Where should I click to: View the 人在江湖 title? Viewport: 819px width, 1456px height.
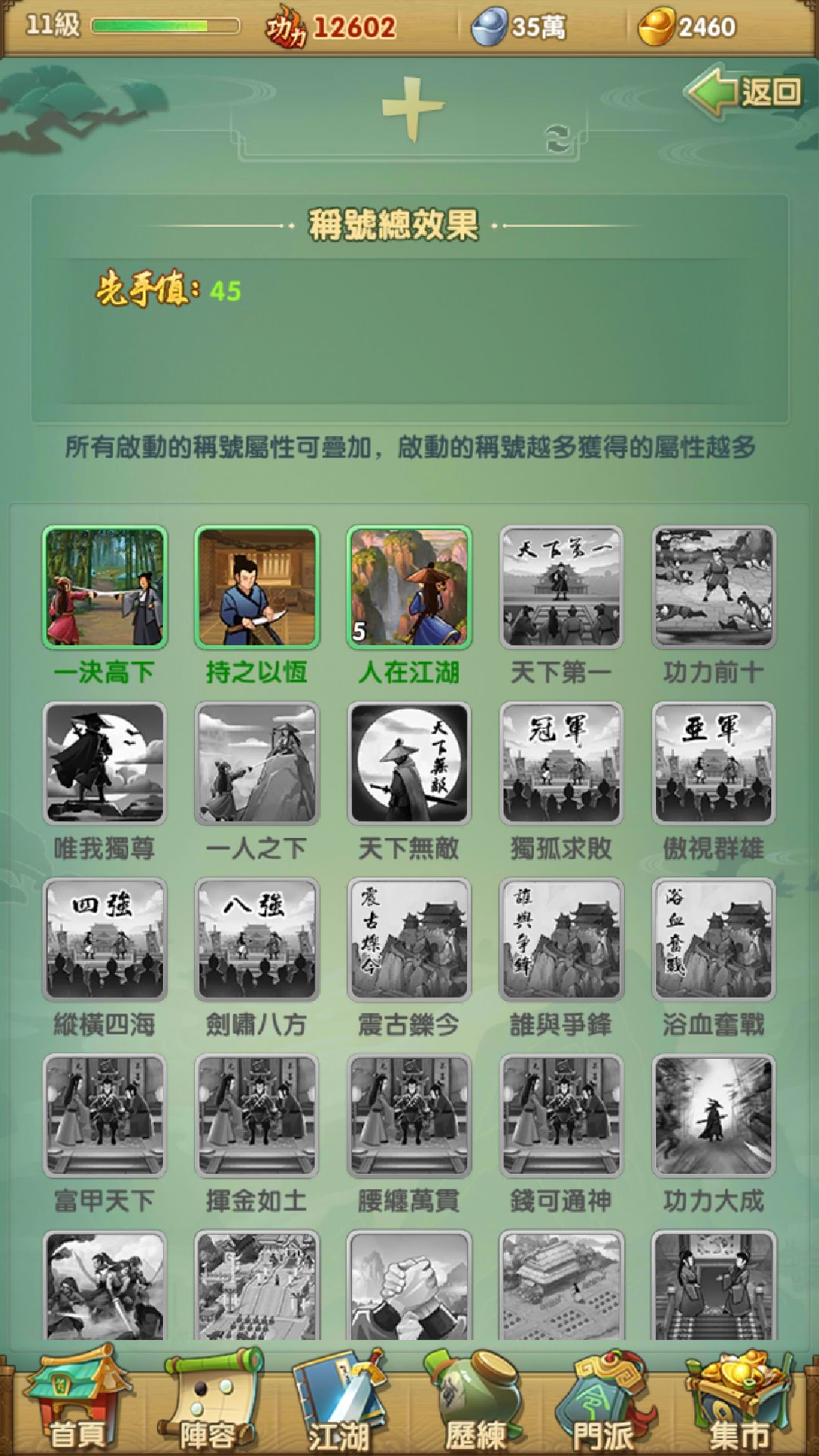click(409, 588)
